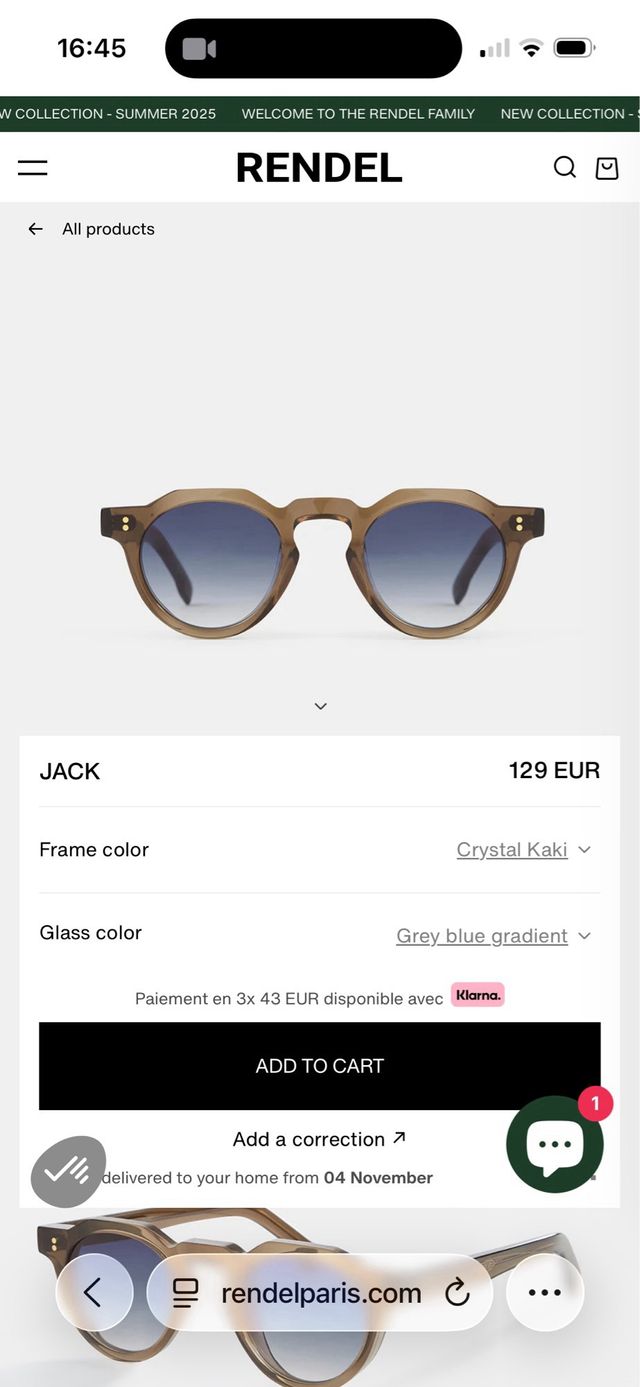The image size is (640, 1387).
Task: Tap the browser back arrow
Action: point(93,1293)
